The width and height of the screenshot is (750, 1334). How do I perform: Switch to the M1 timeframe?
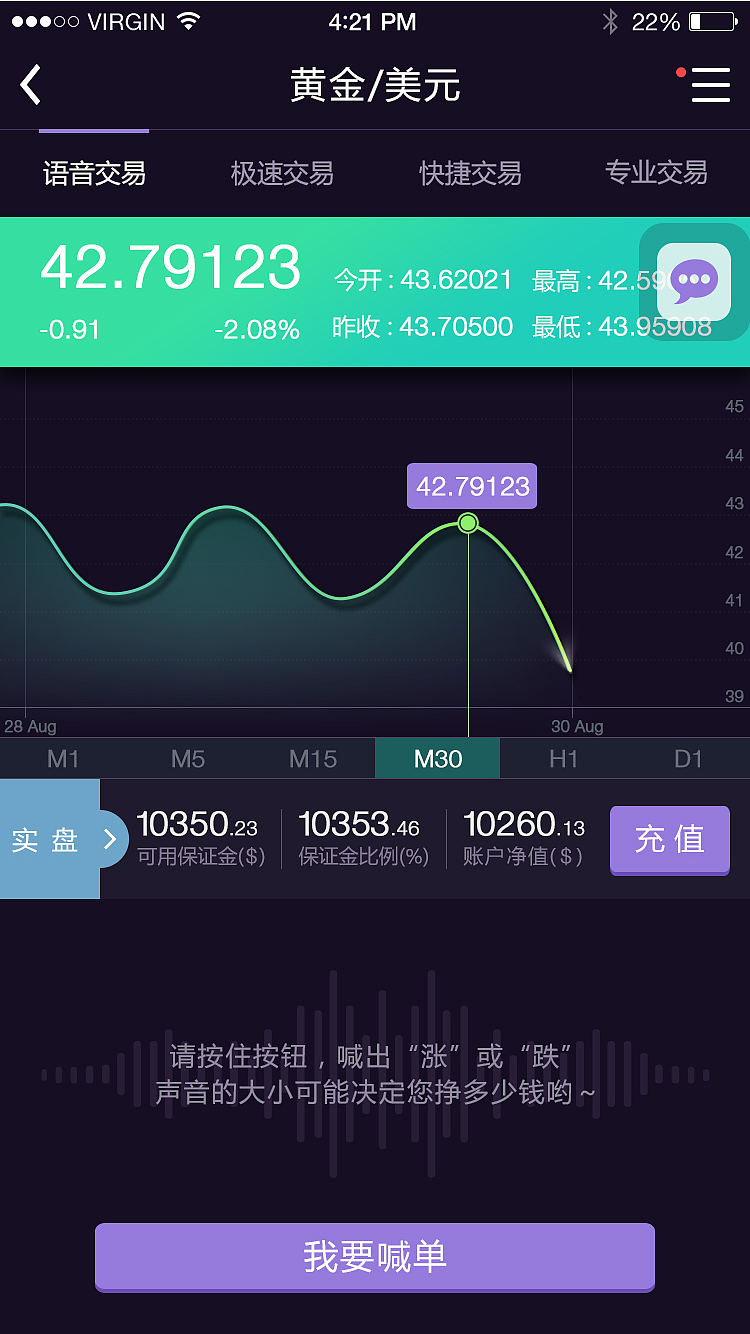click(62, 758)
